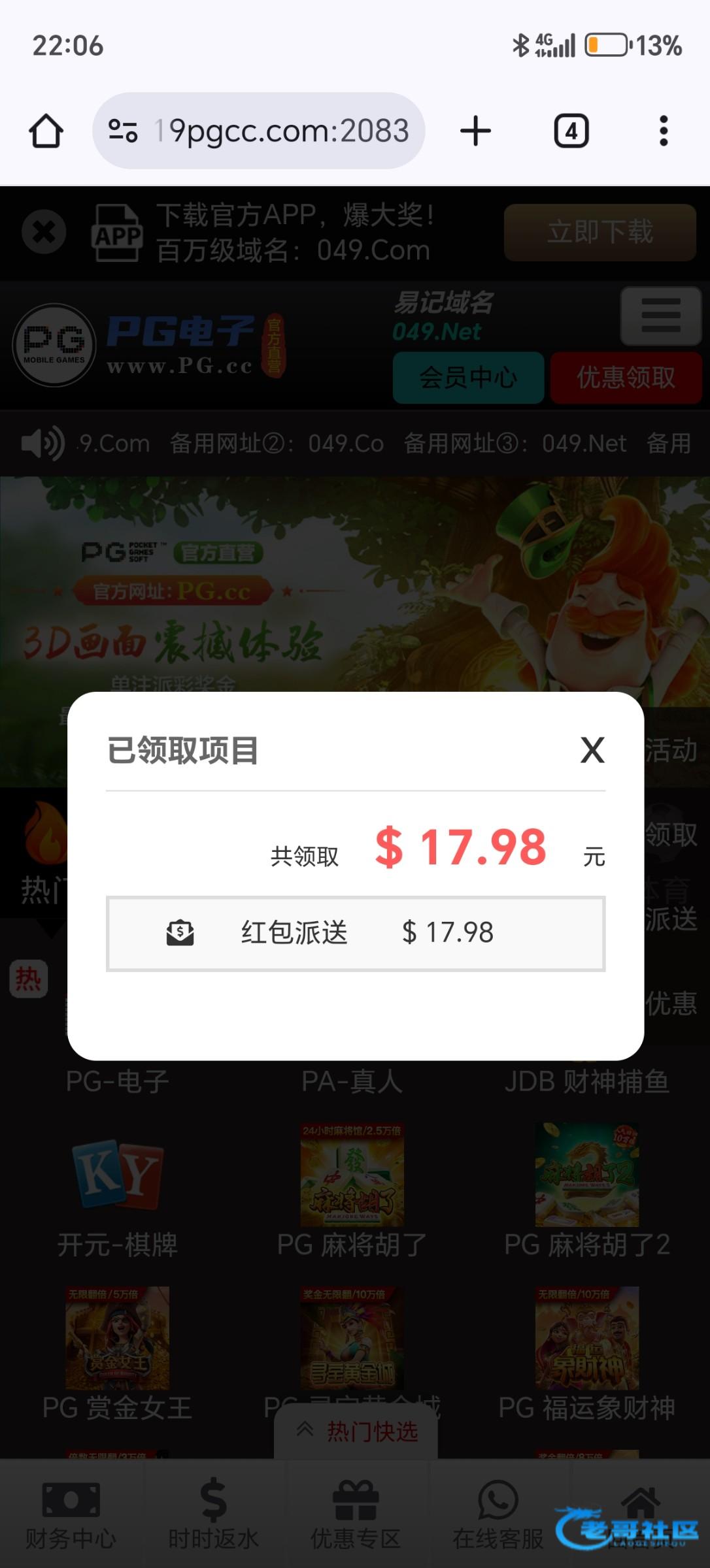
Task: Open the browser overflow menu
Action: [x=663, y=131]
